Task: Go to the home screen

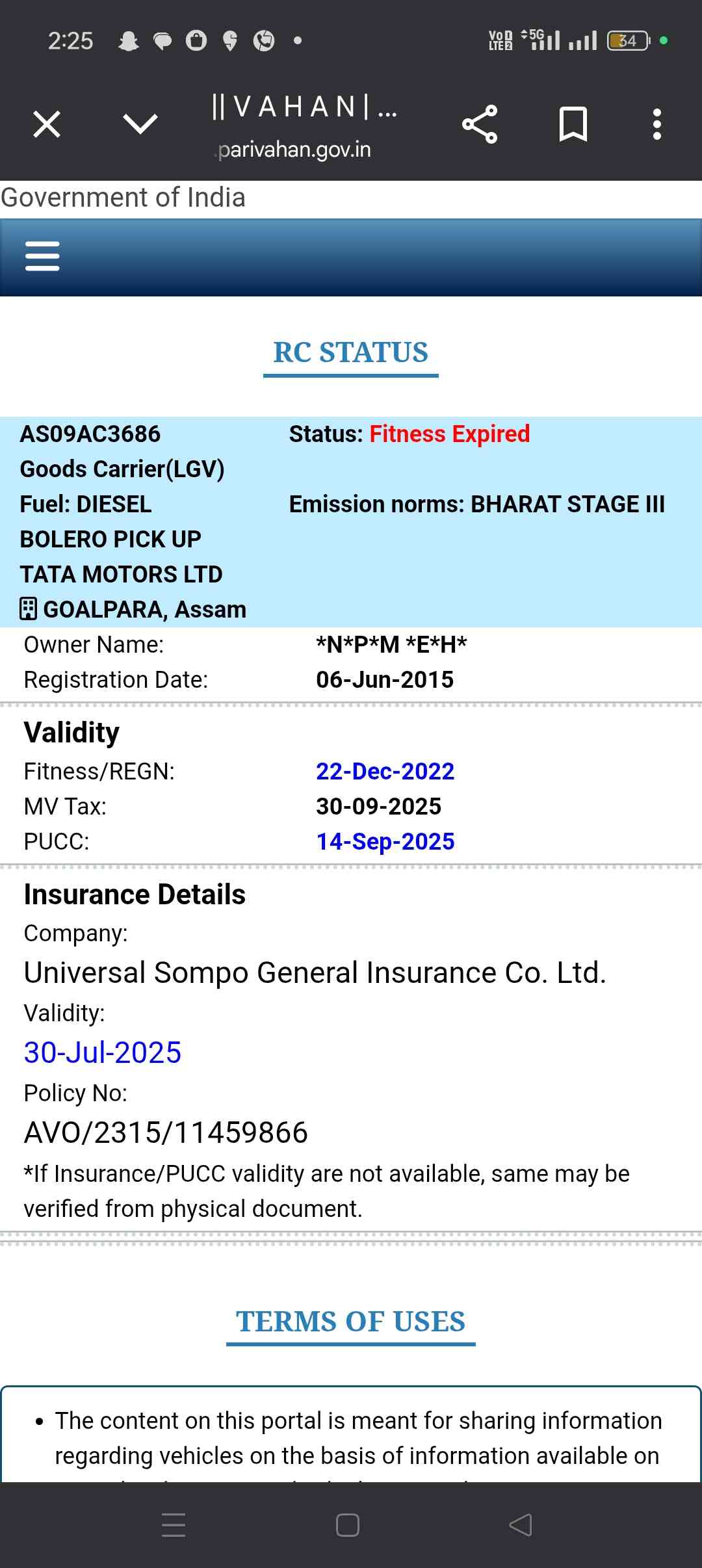Action: pyautogui.click(x=348, y=1525)
